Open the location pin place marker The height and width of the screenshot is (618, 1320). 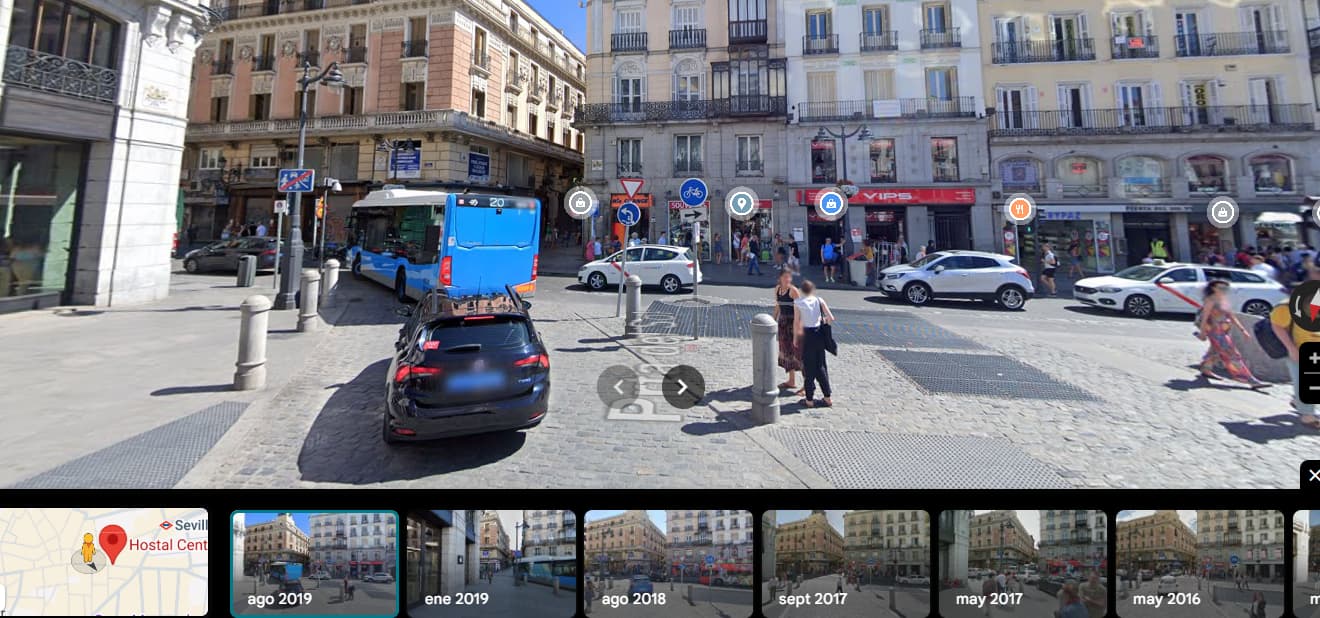pos(741,204)
